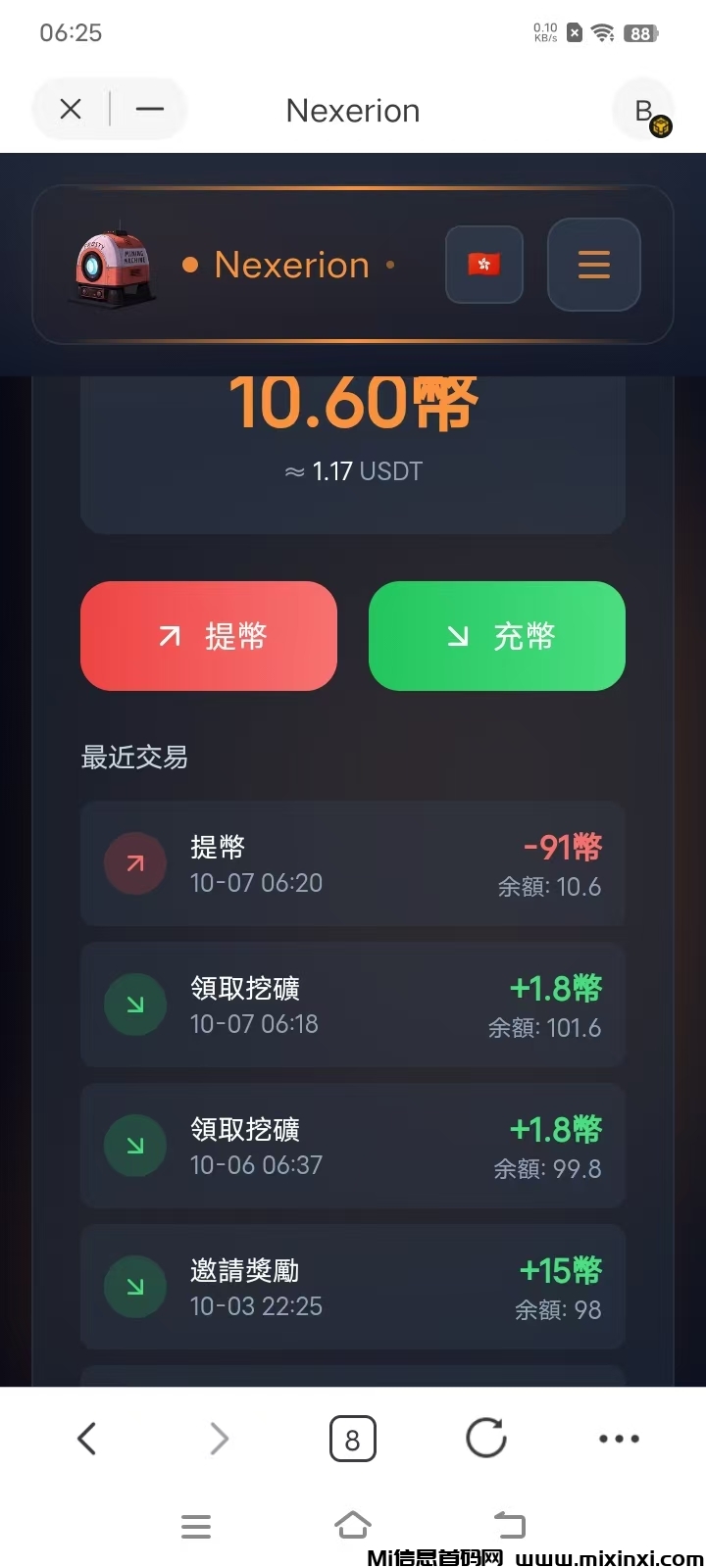Close the Nexerion mini app
This screenshot has width=706, height=1568.
pyautogui.click(x=71, y=109)
